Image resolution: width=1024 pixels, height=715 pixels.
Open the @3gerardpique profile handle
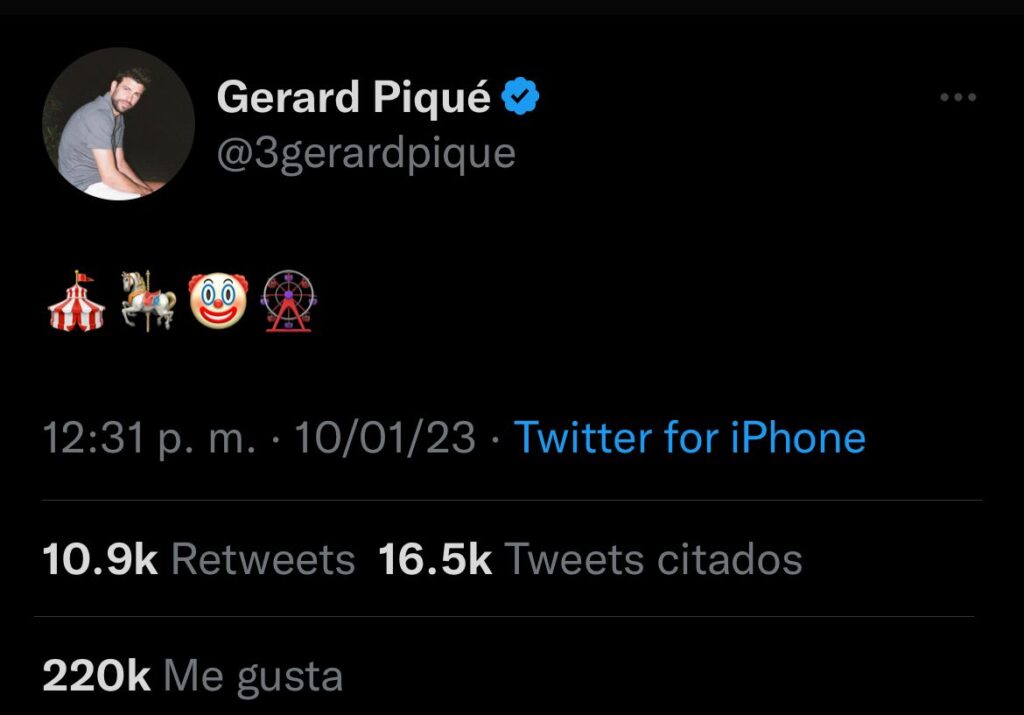pyautogui.click(x=366, y=154)
